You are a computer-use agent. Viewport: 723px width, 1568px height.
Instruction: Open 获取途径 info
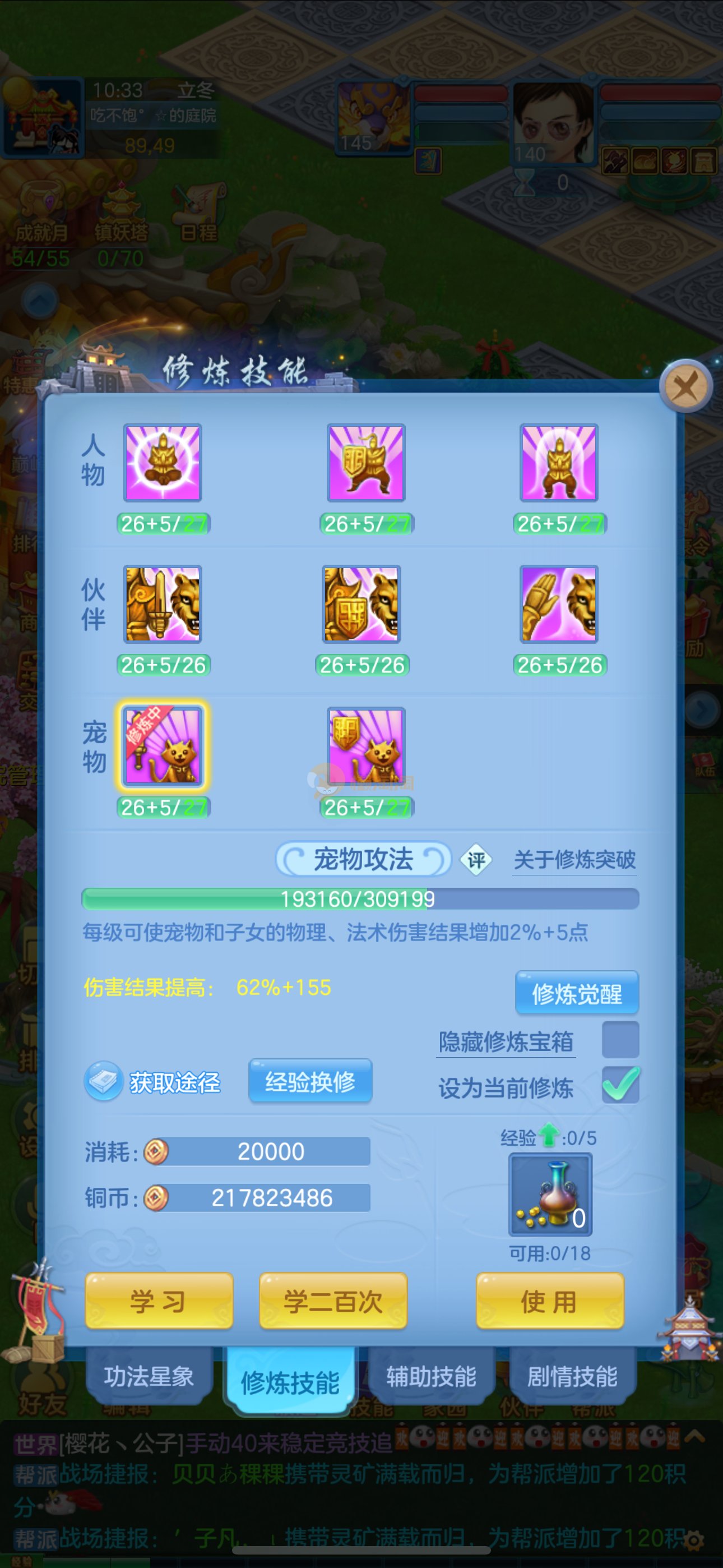coord(152,1082)
